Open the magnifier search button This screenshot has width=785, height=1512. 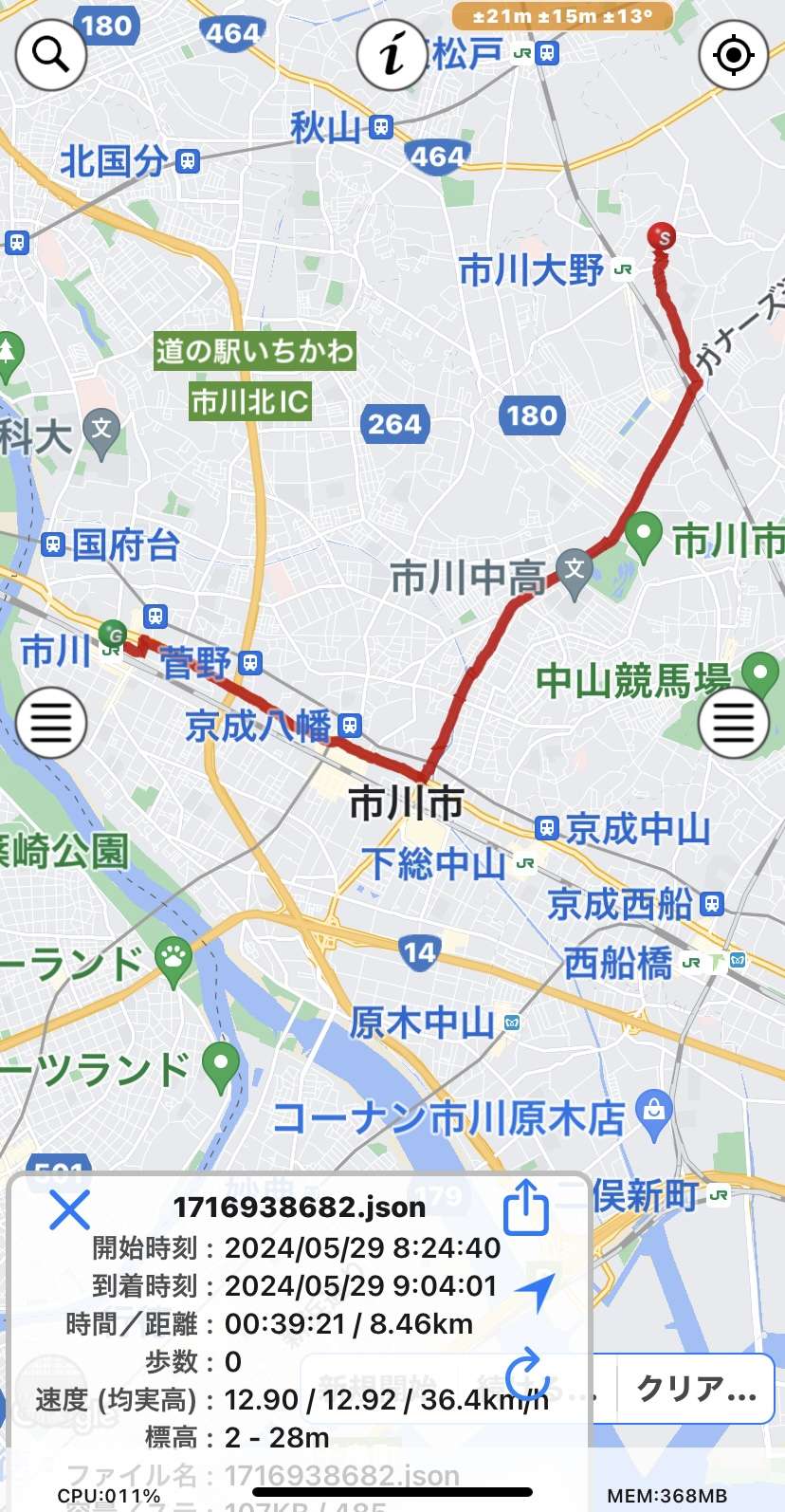click(x=51, y=55)
